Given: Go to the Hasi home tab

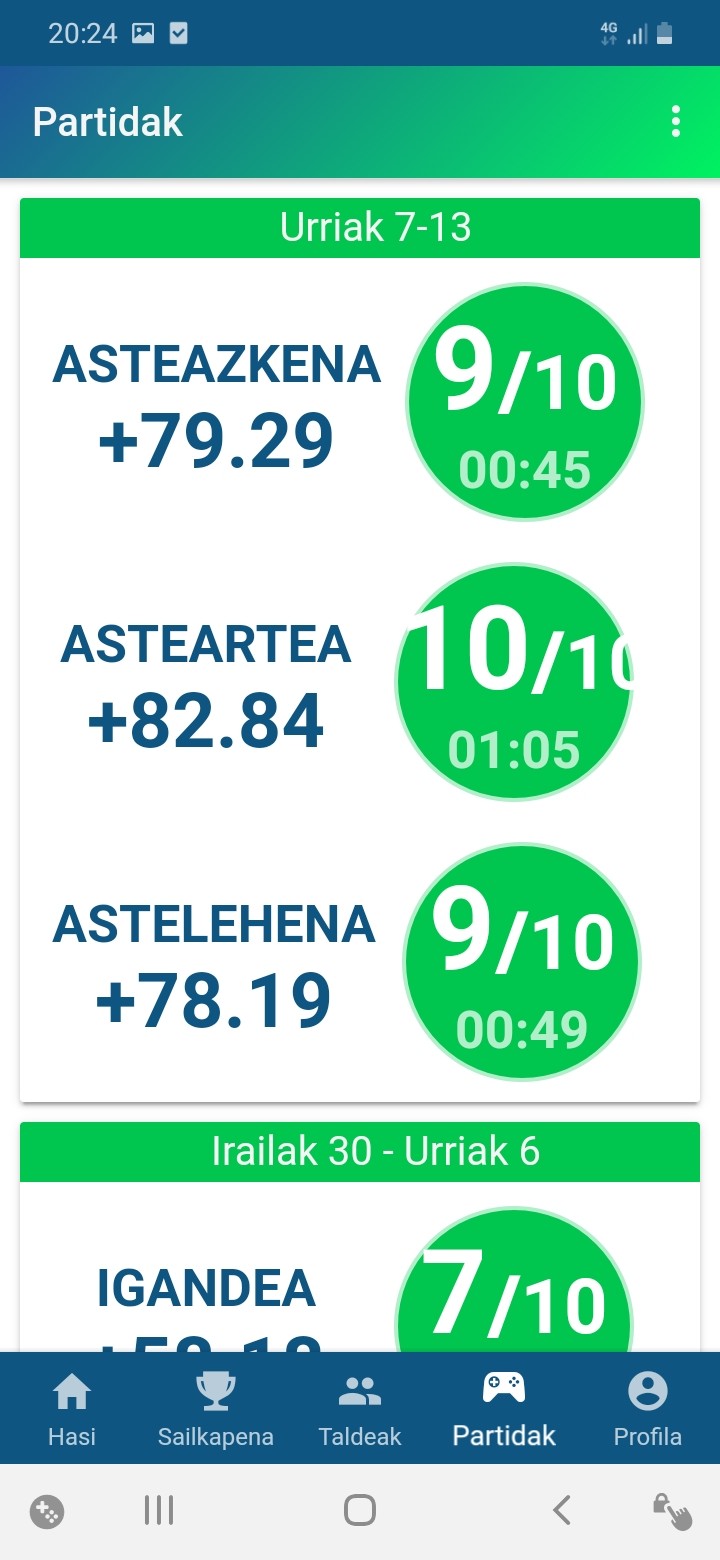Looking at the screenshot, I should click(72, 1409).
